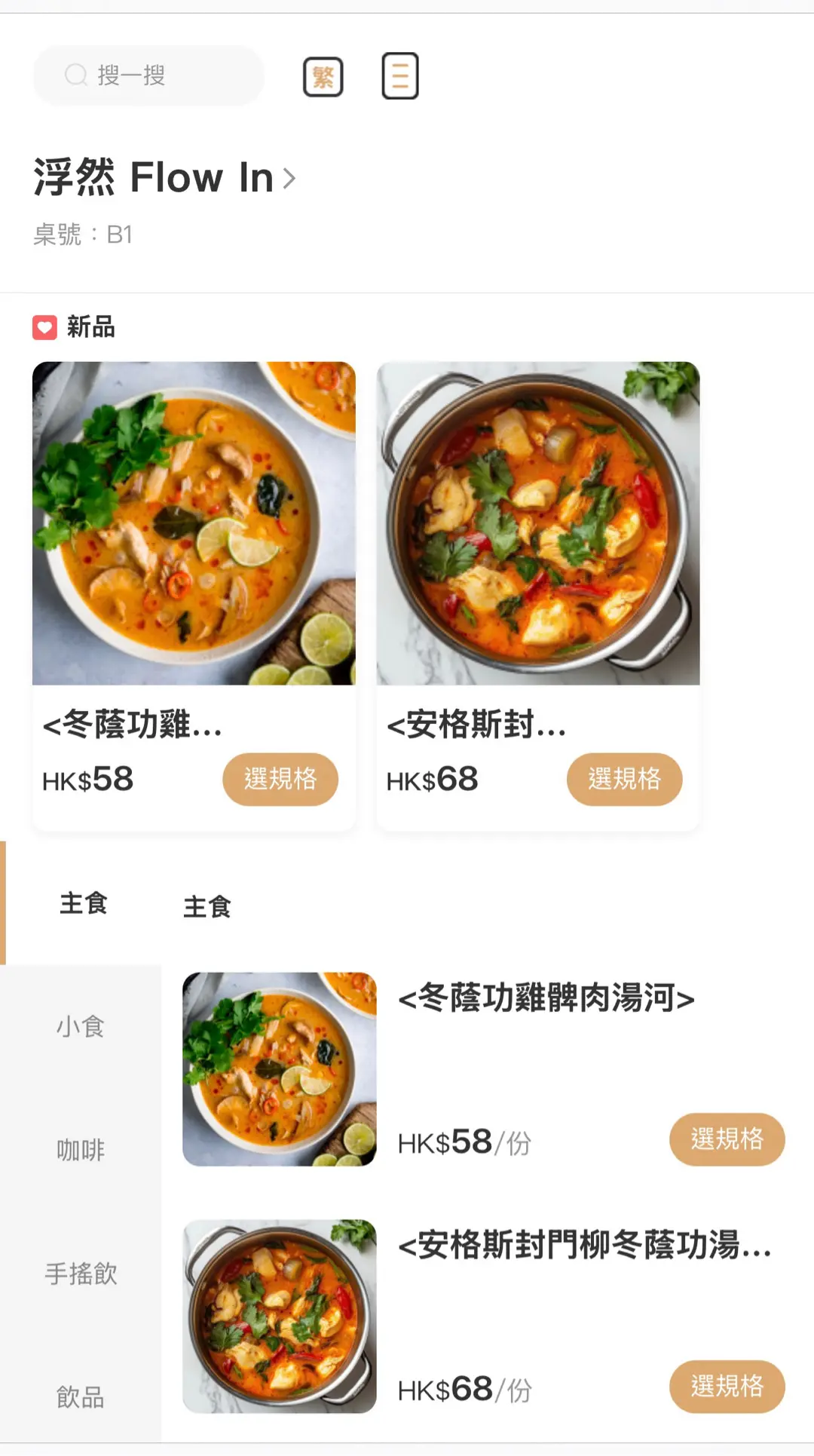
Task: Tap the 搜一搜 search box
Action: tap(148, 75)
